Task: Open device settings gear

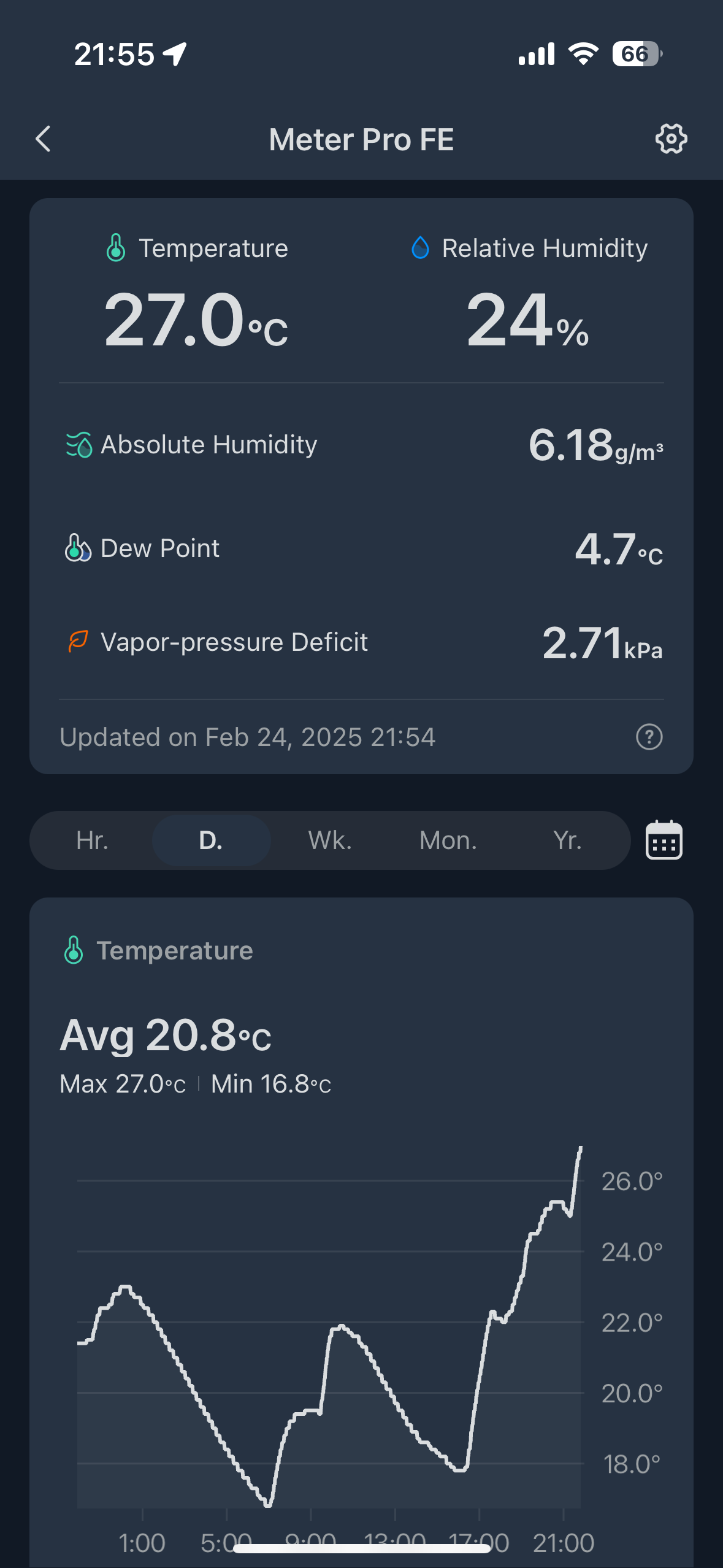Action: tap(671, 139)
